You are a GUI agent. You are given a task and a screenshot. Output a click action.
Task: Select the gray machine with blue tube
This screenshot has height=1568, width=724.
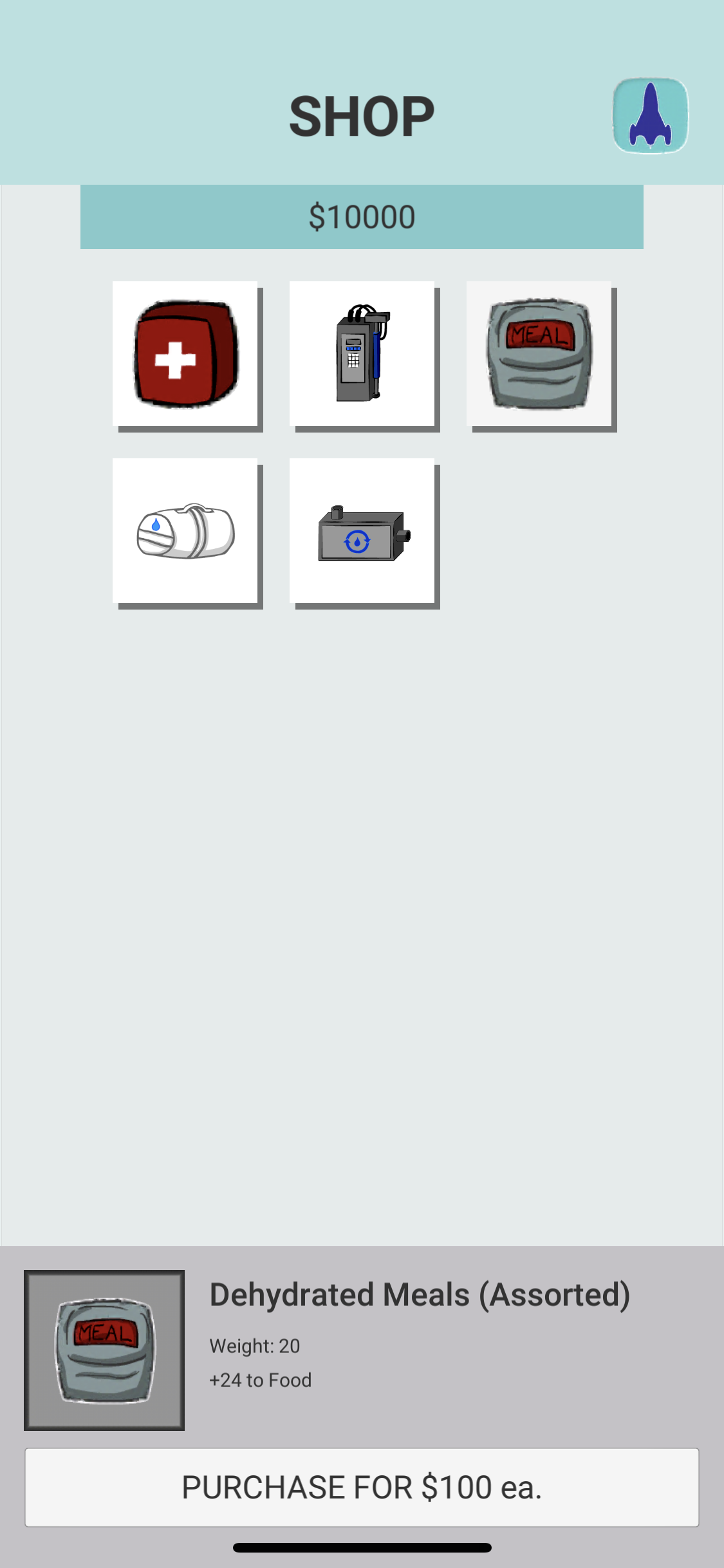tap(362, 353)
